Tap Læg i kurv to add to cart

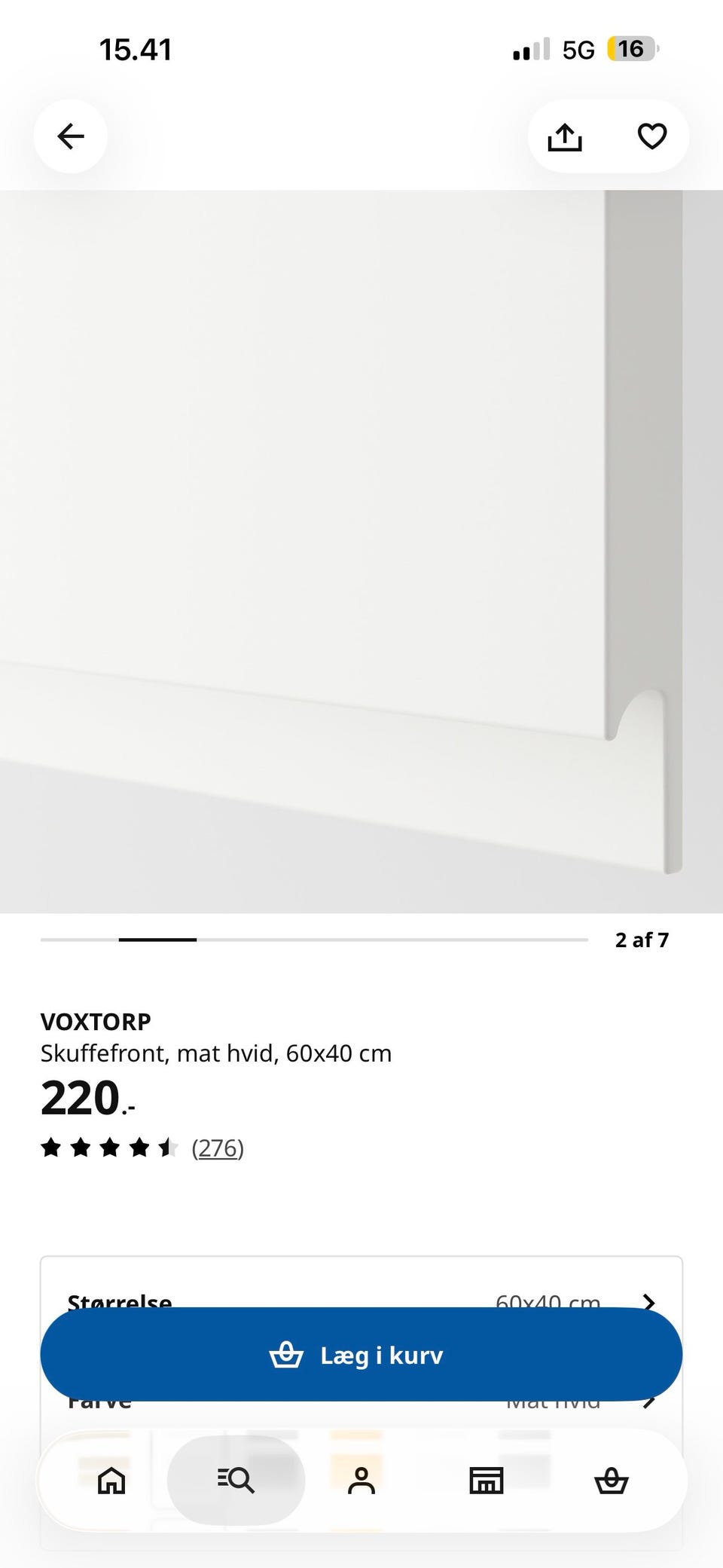(361, 1355)
